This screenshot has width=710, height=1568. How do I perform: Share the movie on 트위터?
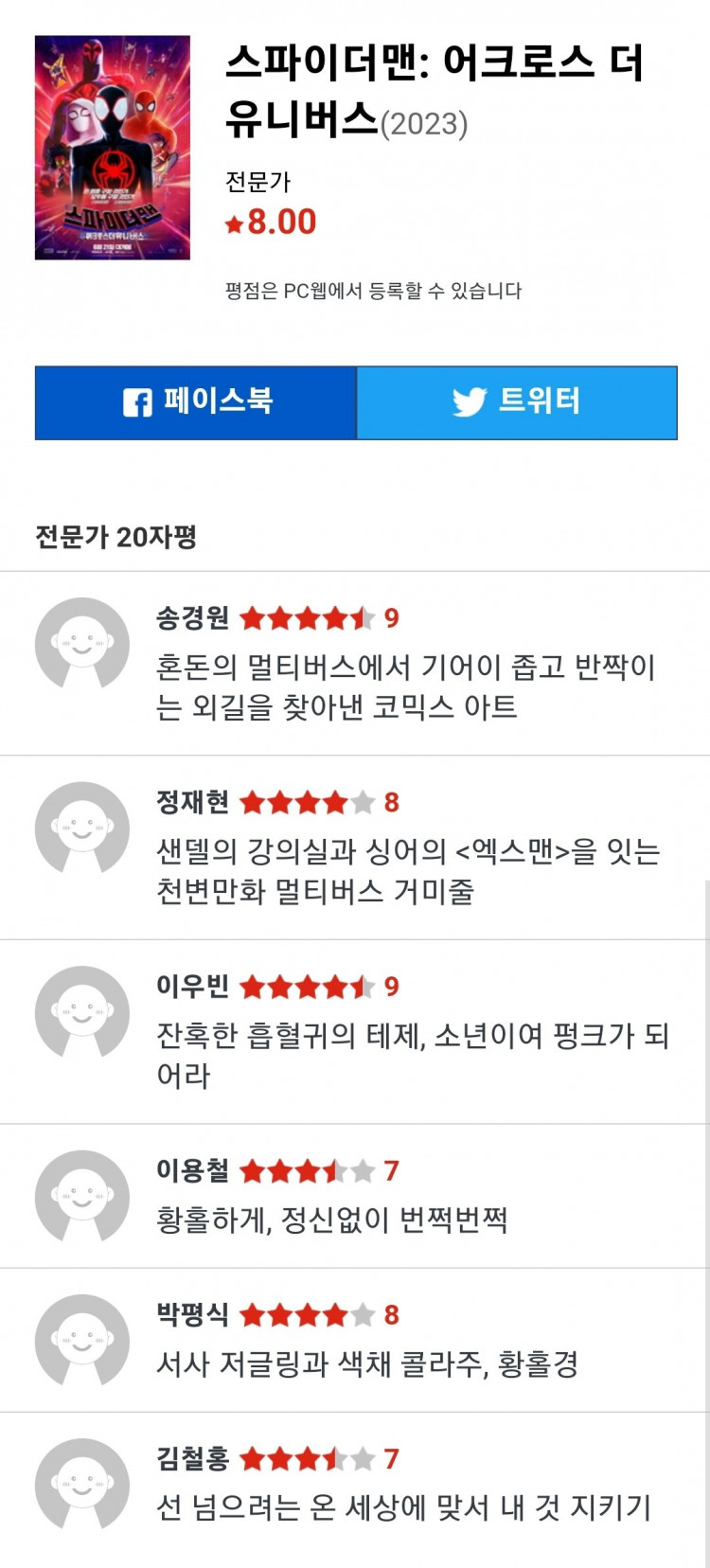[517, 402]
